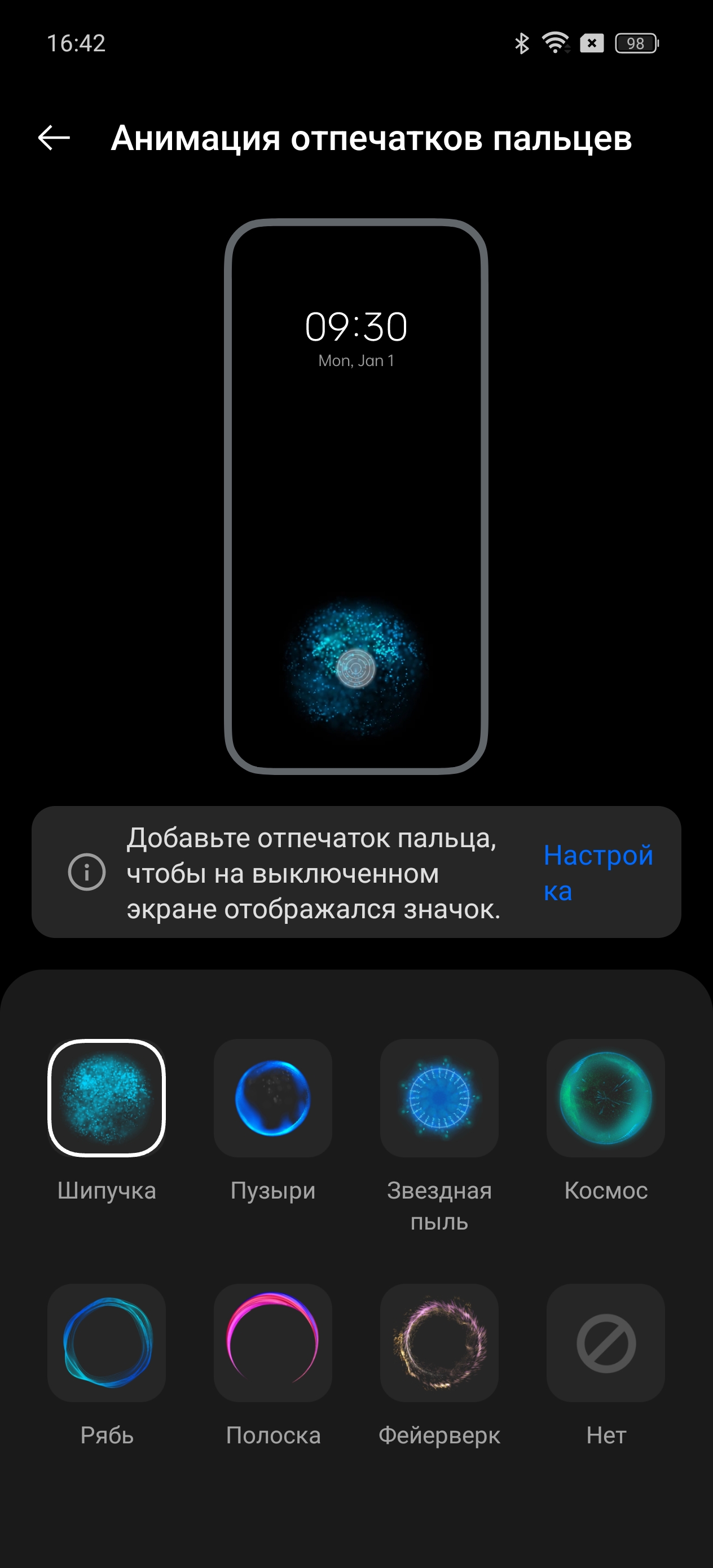The image size is (713, 1568).
Task: Choose the Пузыри animation style
Action: coord(273,1098)
